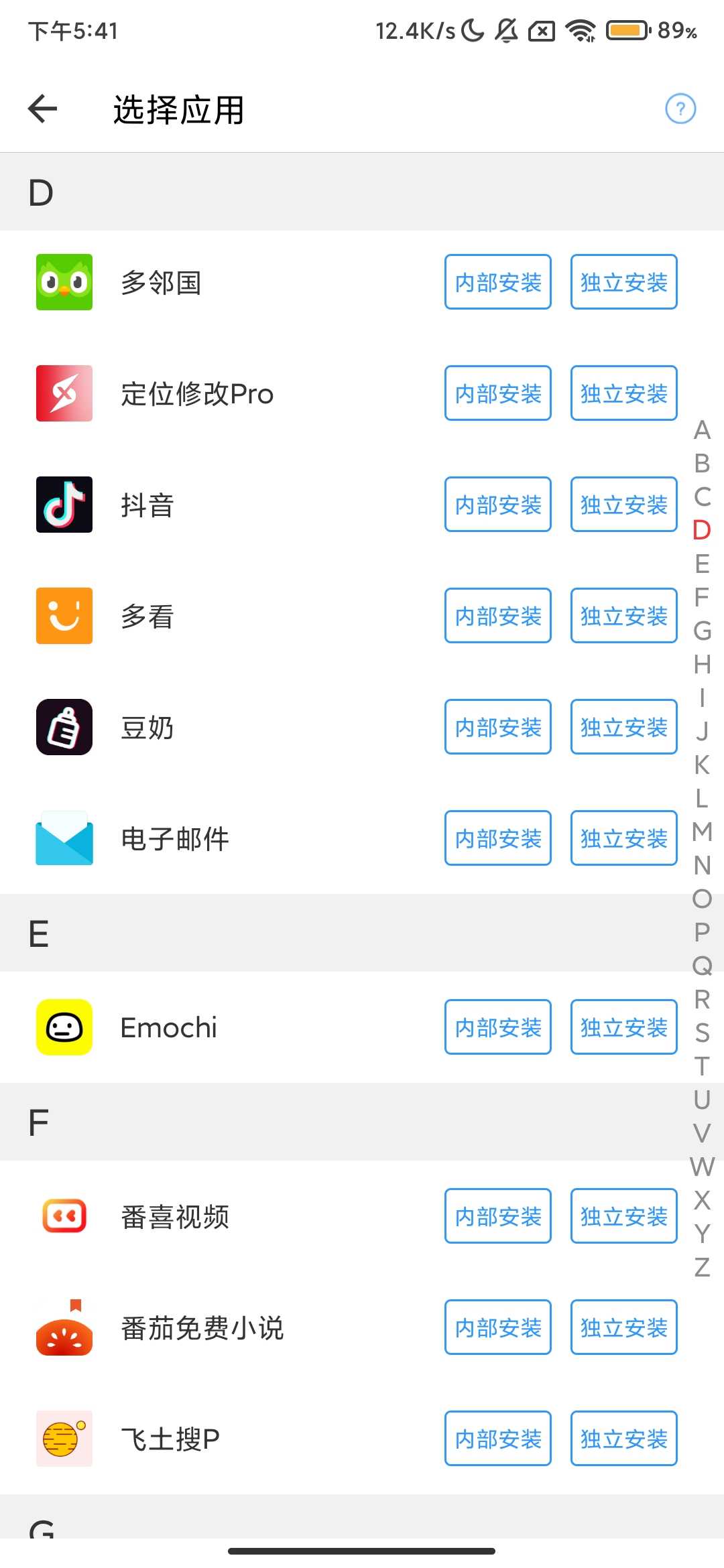Tap 独立安装 next to 抖音
The width and height of the screenshot is (724, 1568).
tap(623, 505)
